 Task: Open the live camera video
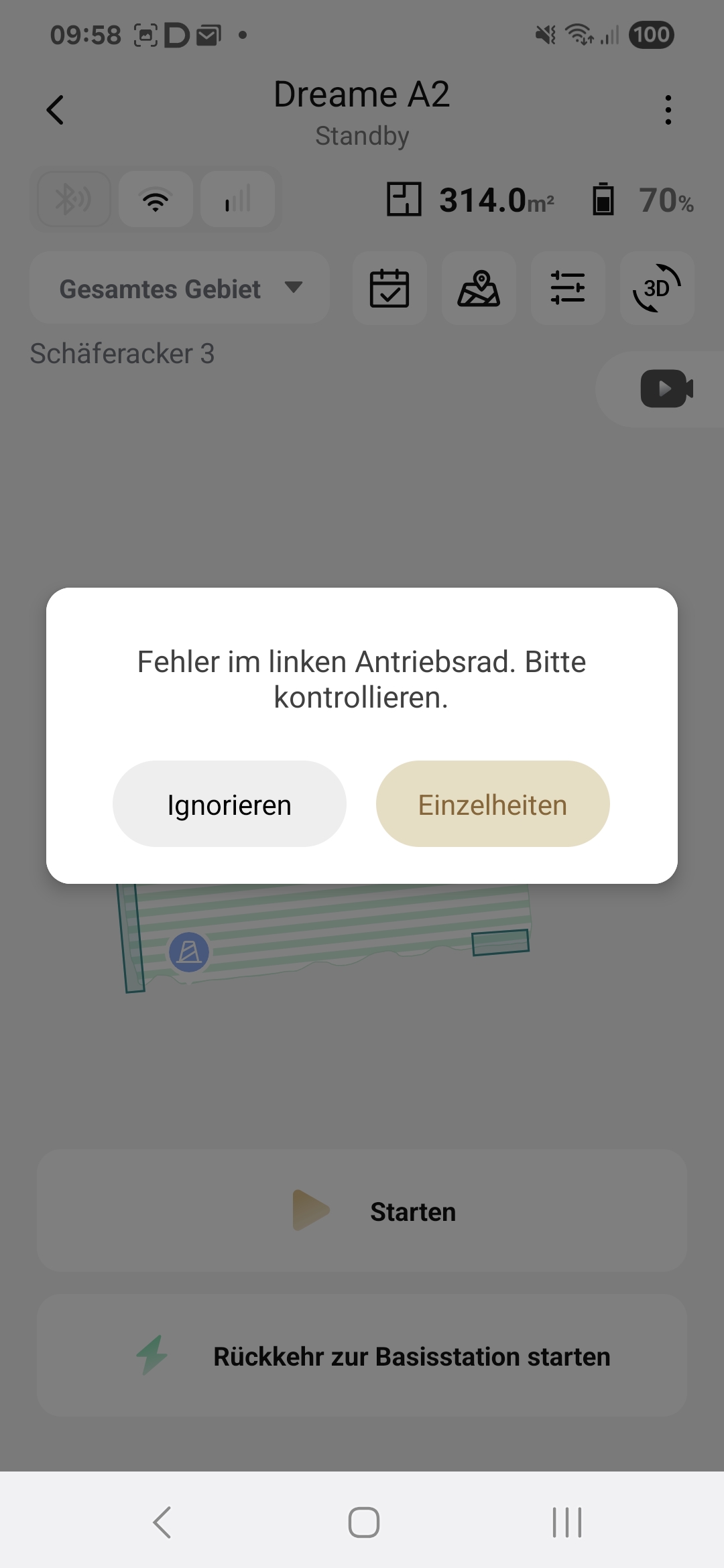click(x=666, y=389)
